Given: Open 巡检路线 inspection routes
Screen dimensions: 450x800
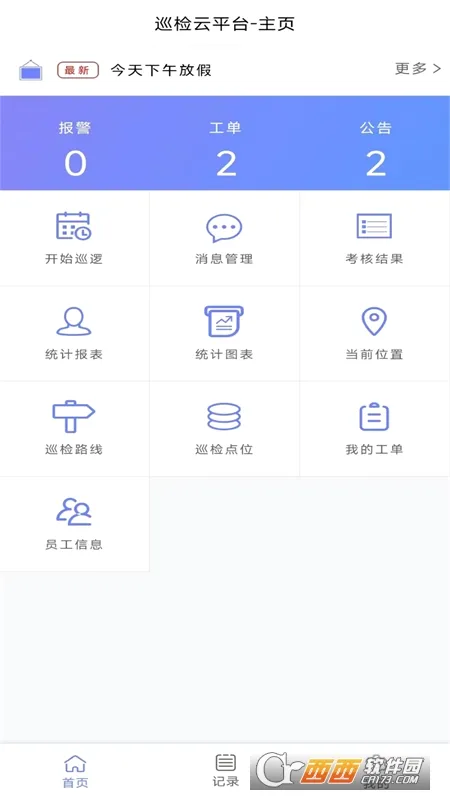Looking at the screenshot, I should (x=74, y=429).
